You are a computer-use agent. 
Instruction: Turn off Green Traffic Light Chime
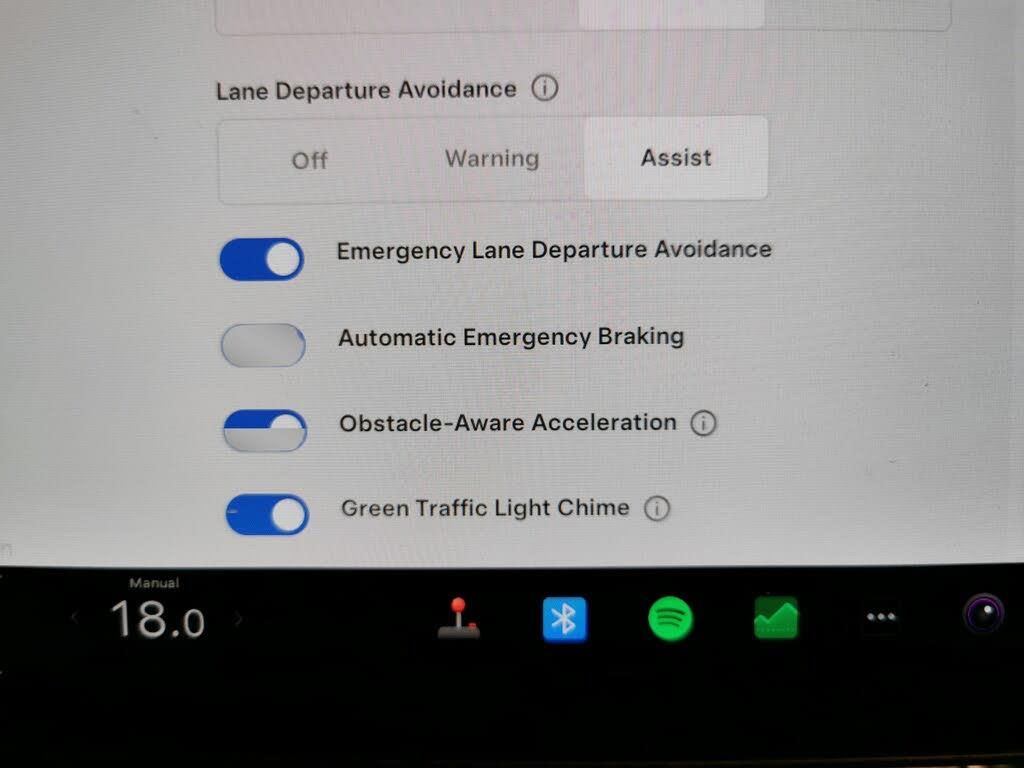click(267, 514)
